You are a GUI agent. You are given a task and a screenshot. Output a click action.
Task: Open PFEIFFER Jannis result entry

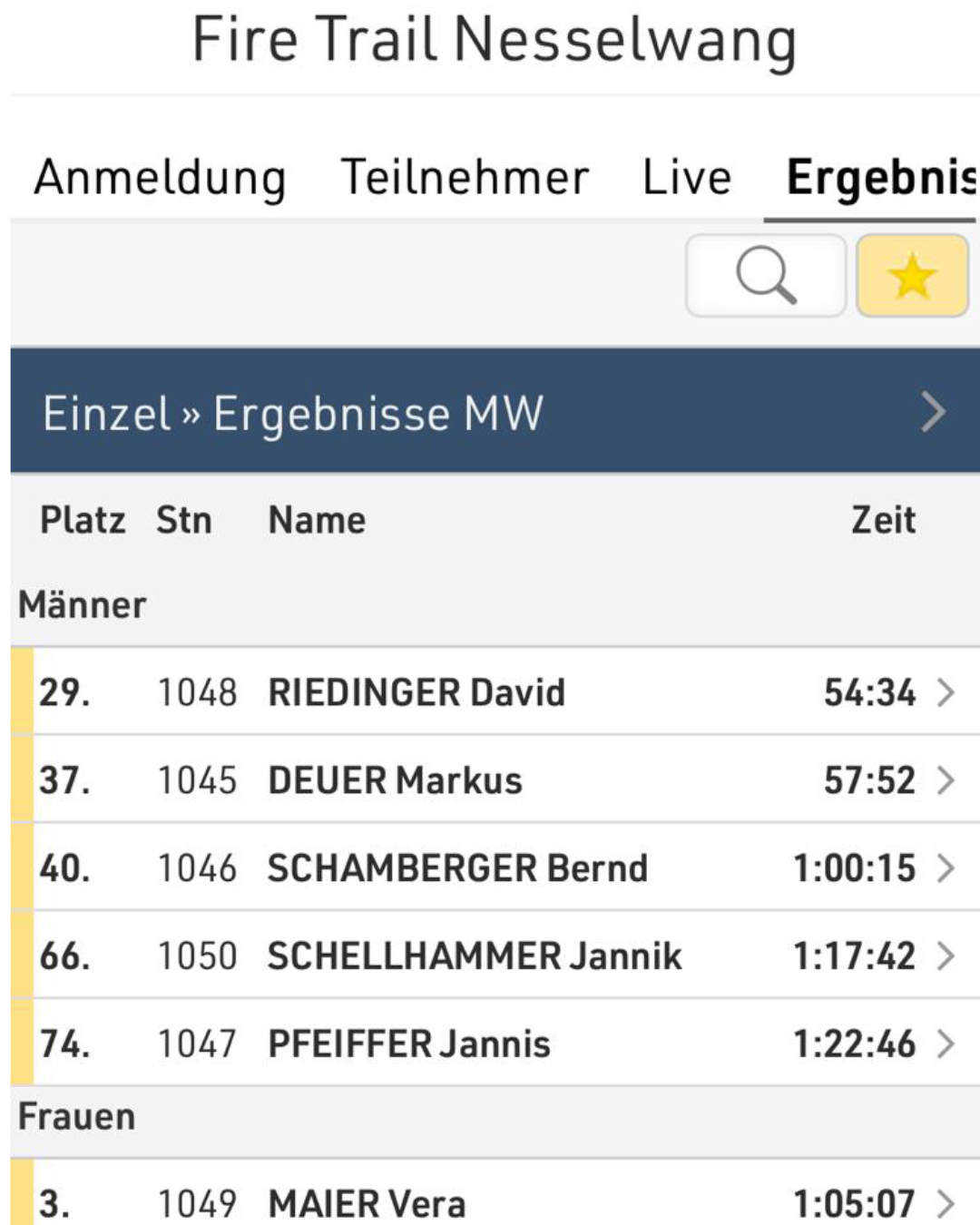click(495, 1044)
